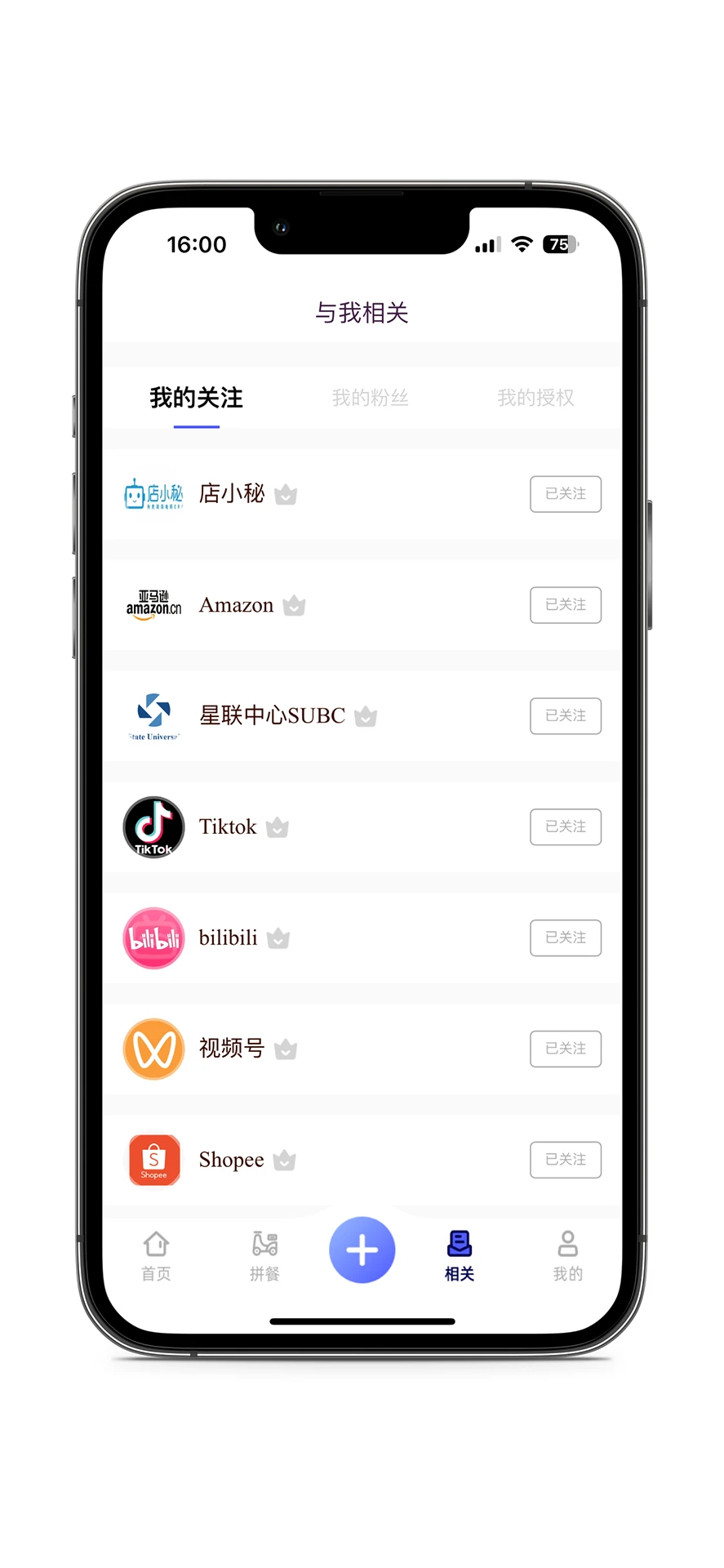
Task: Switch to the 我的 profile tab
Action: (567, 1256)
